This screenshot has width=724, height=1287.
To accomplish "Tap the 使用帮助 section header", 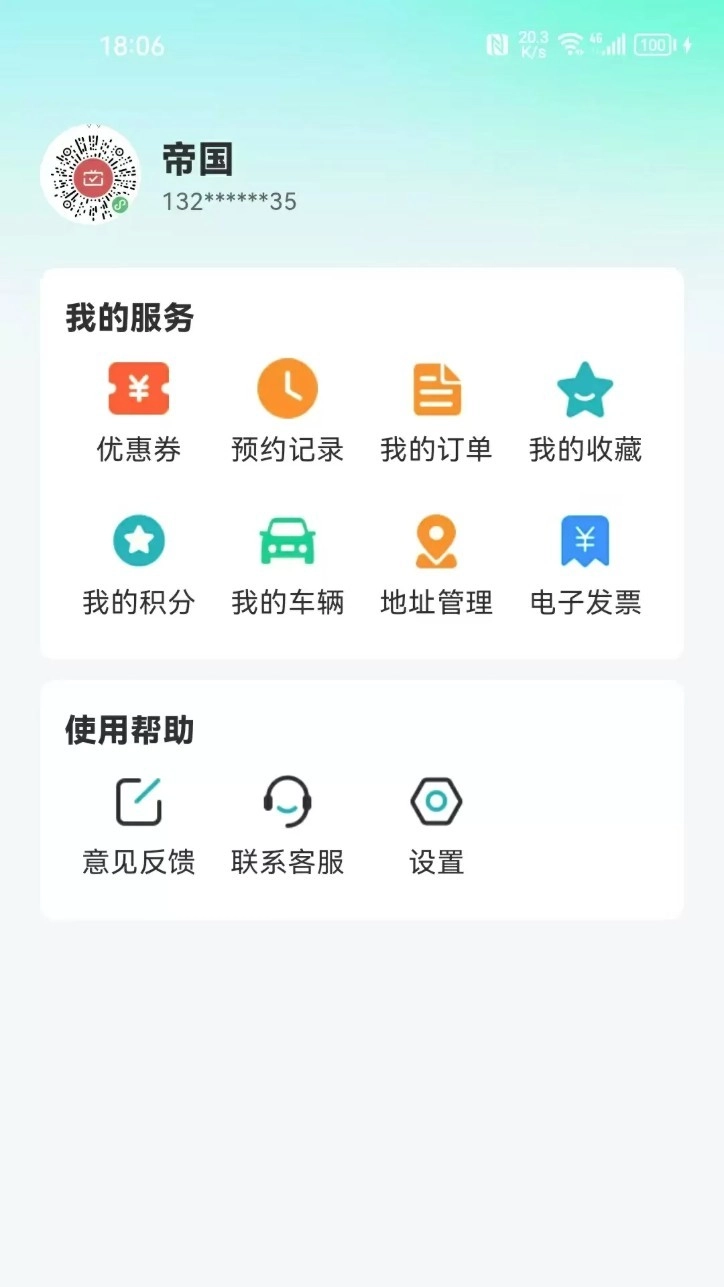I will pos(127,731).
